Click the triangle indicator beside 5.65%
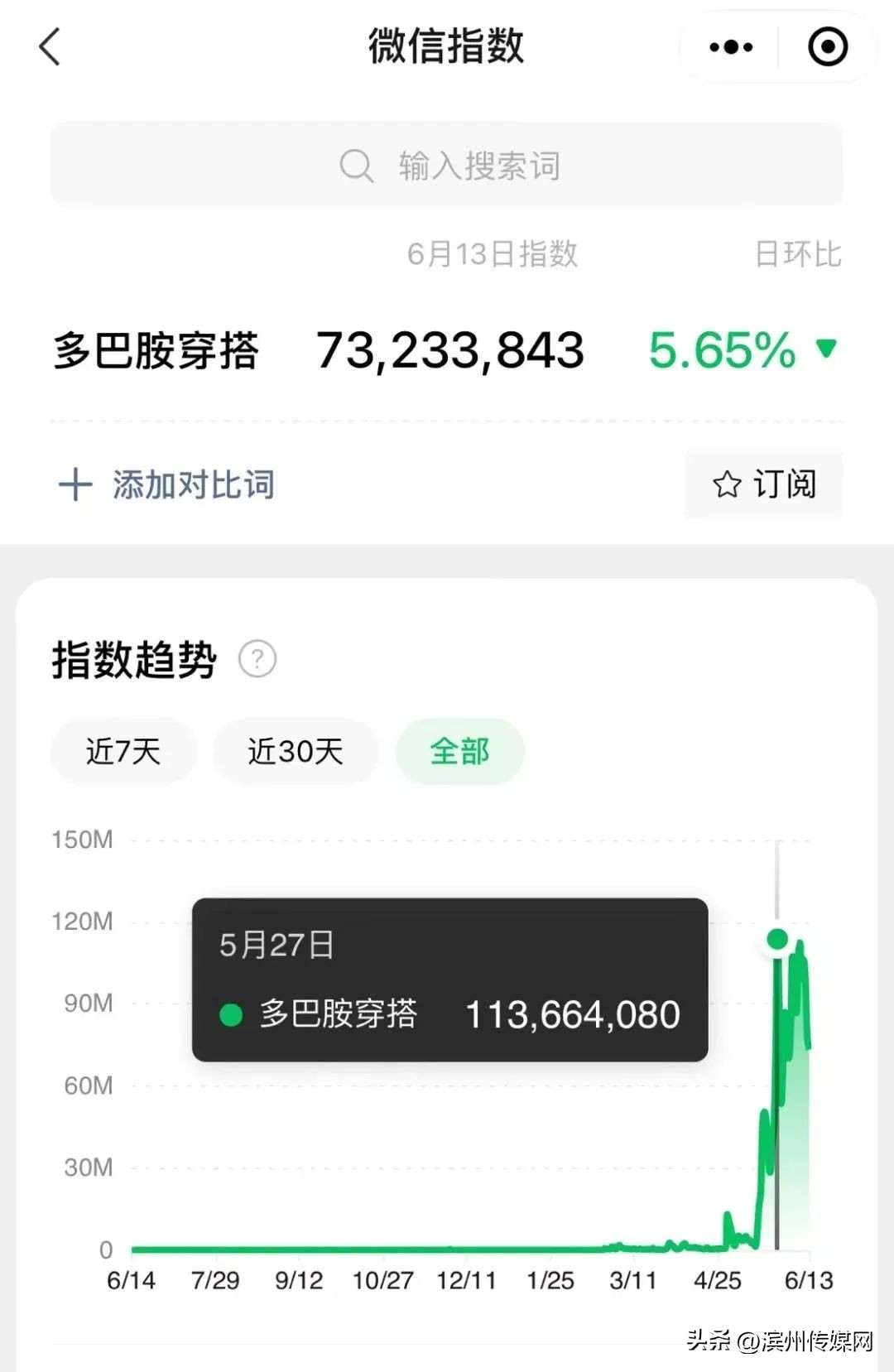The image size is (894, 1372). click(x=827, y=351)
